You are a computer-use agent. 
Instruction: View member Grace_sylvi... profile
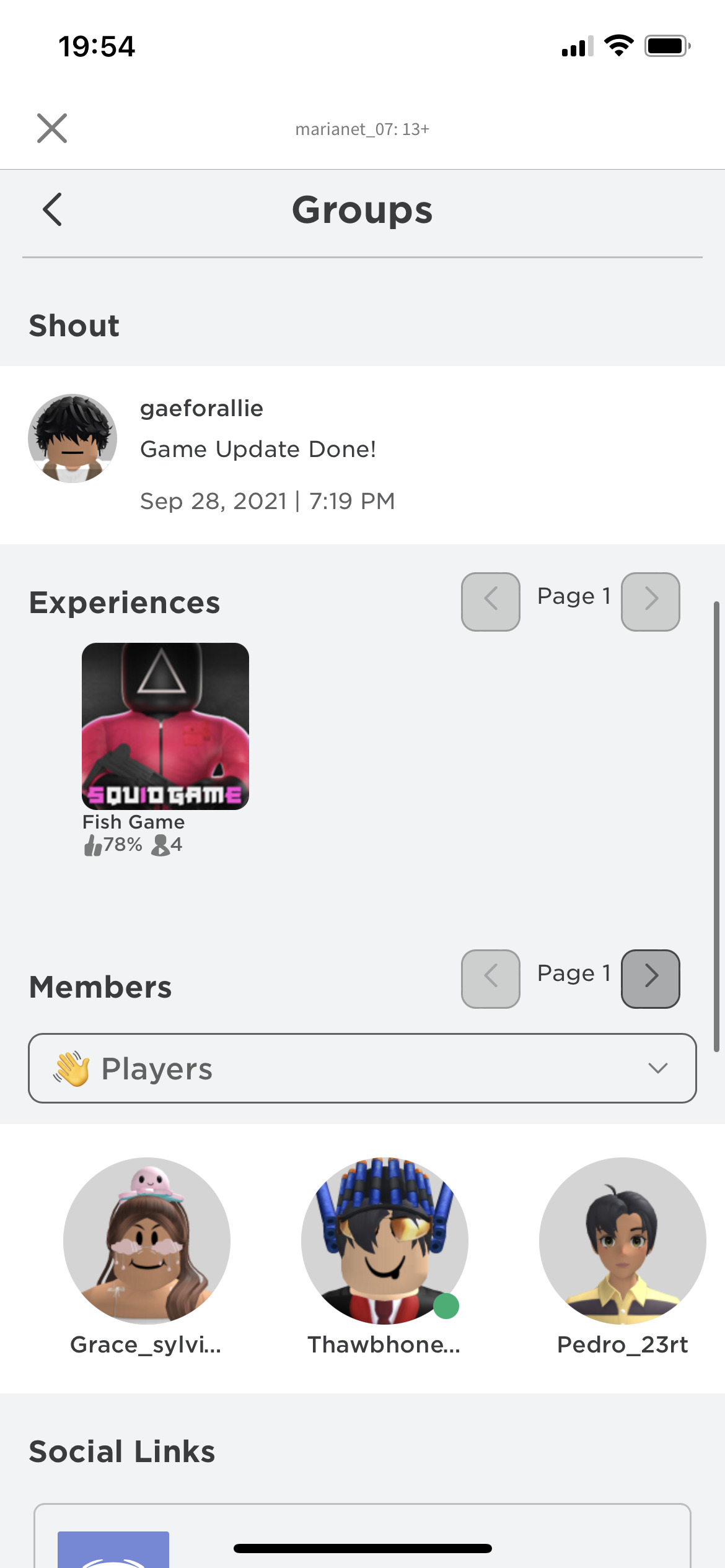(x=147, y=1241)
